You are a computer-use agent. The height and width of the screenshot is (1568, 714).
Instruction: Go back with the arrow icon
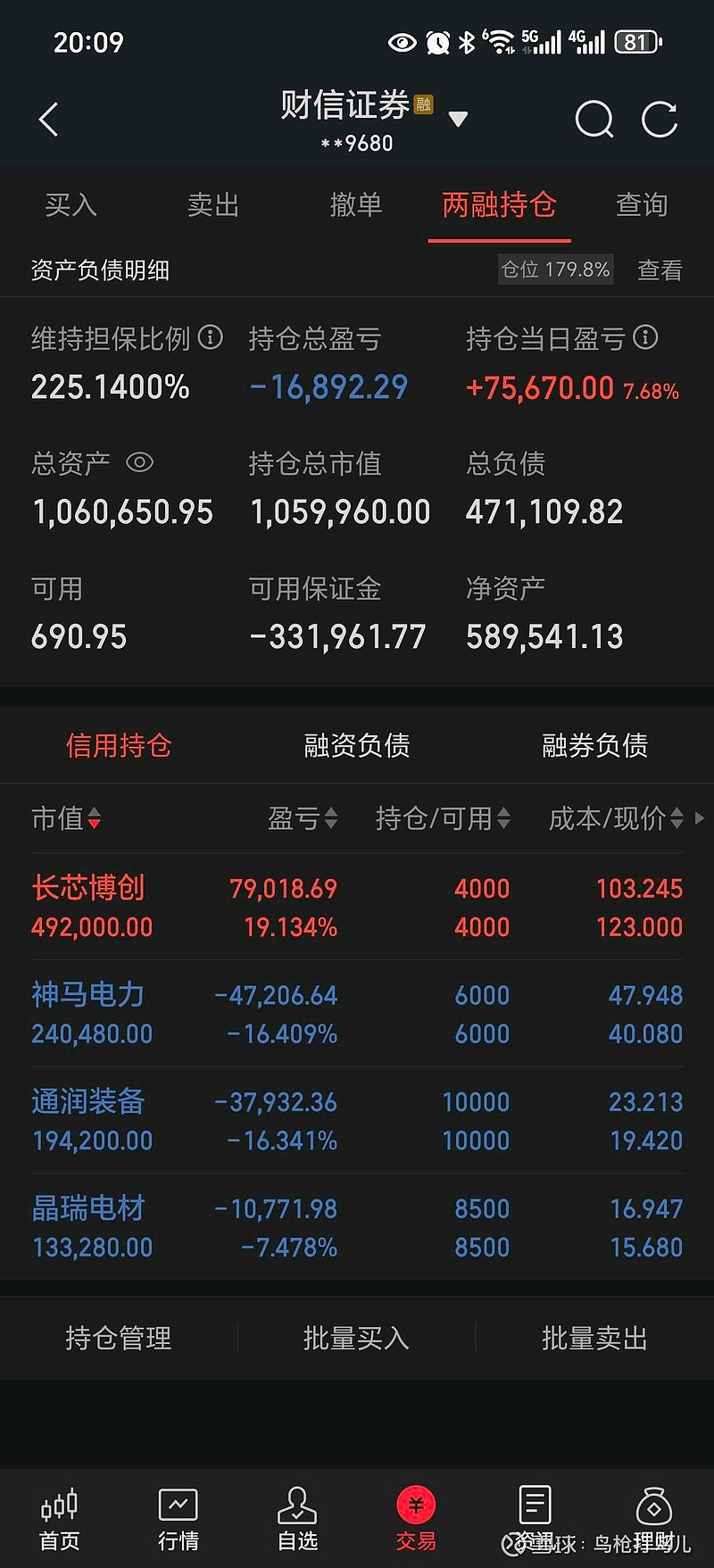(x=48, y=119)
